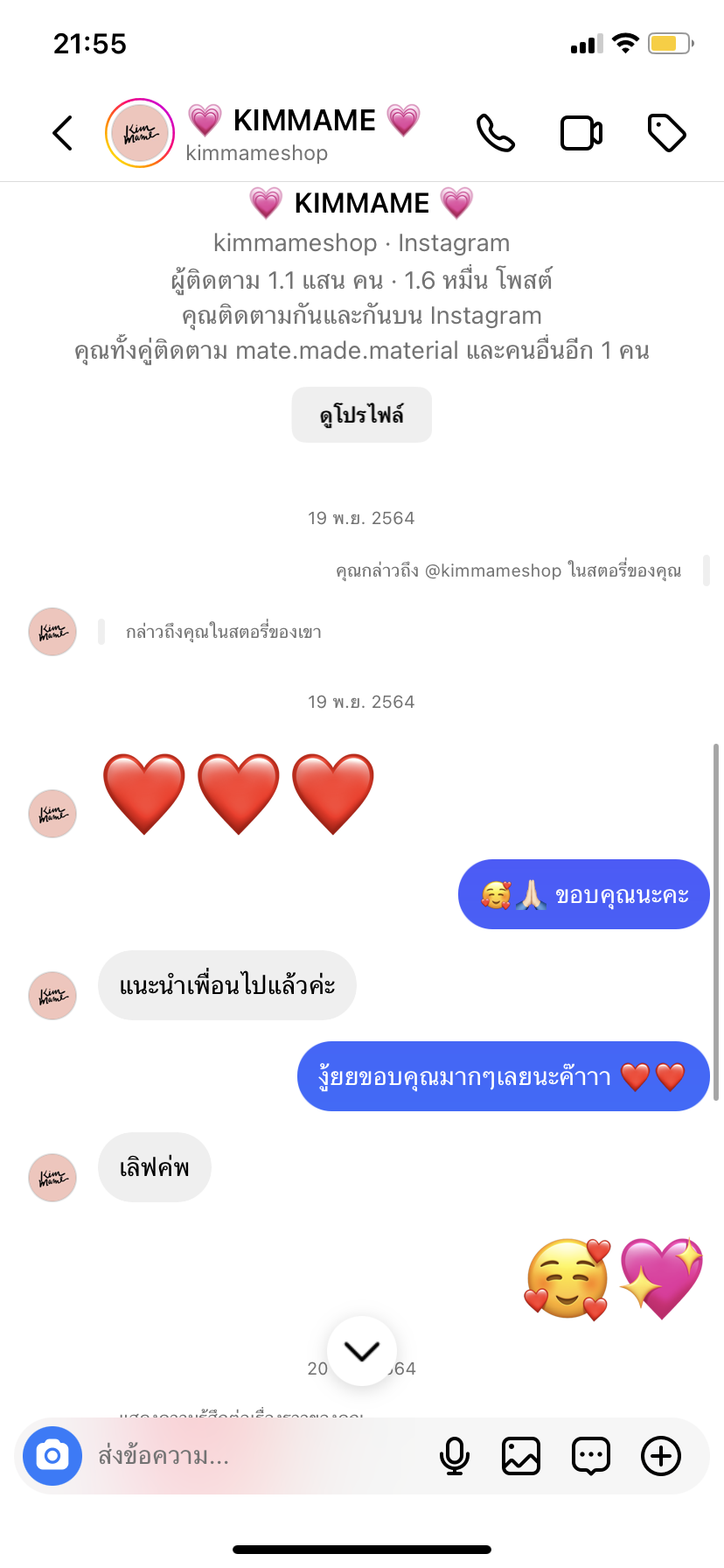The width and height of the screenshot is (724, 1568).
Task: Open the camera in message bar
Action: 52,1456
